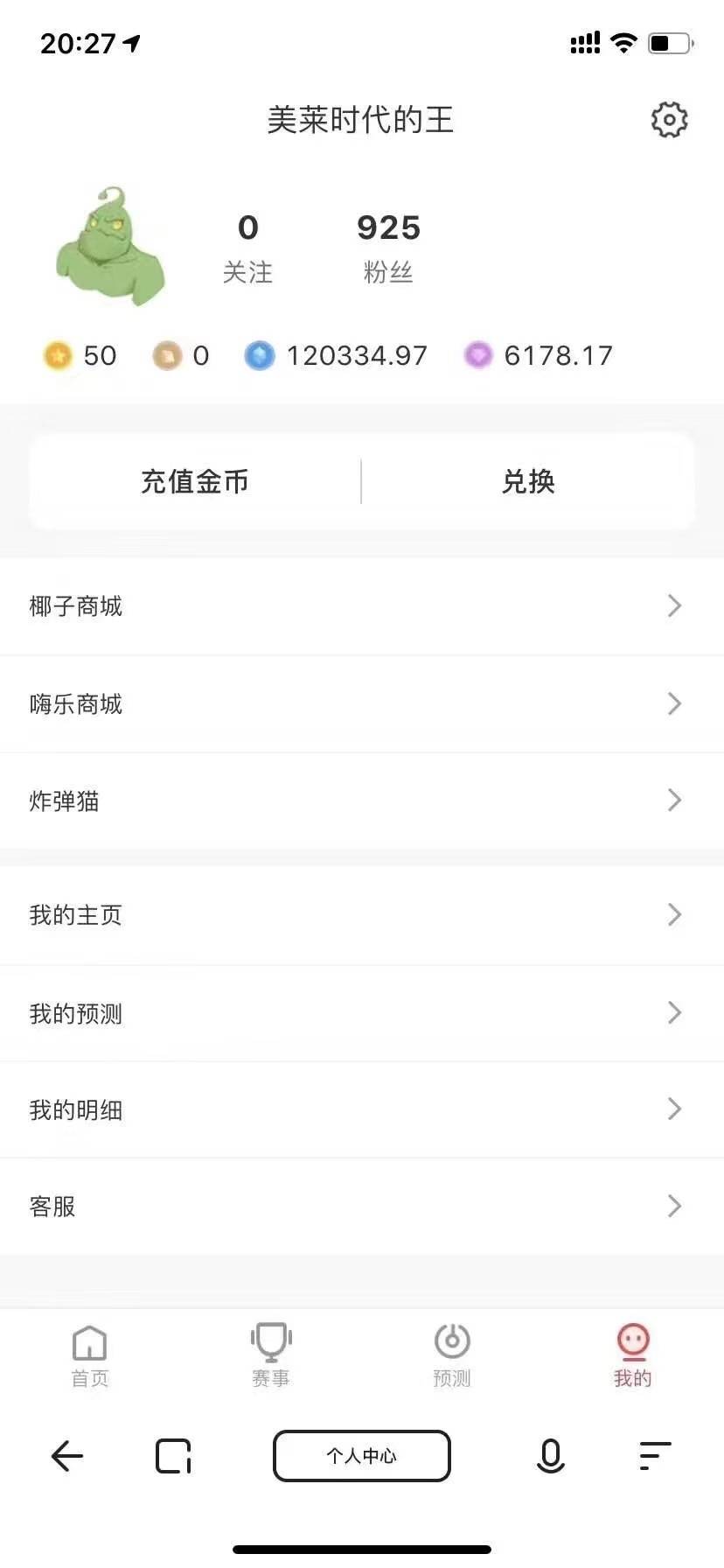Expand the 我的预测 row chevron
The width and height of the screenshot is (724, 1568).
(x=673, y=1012)
